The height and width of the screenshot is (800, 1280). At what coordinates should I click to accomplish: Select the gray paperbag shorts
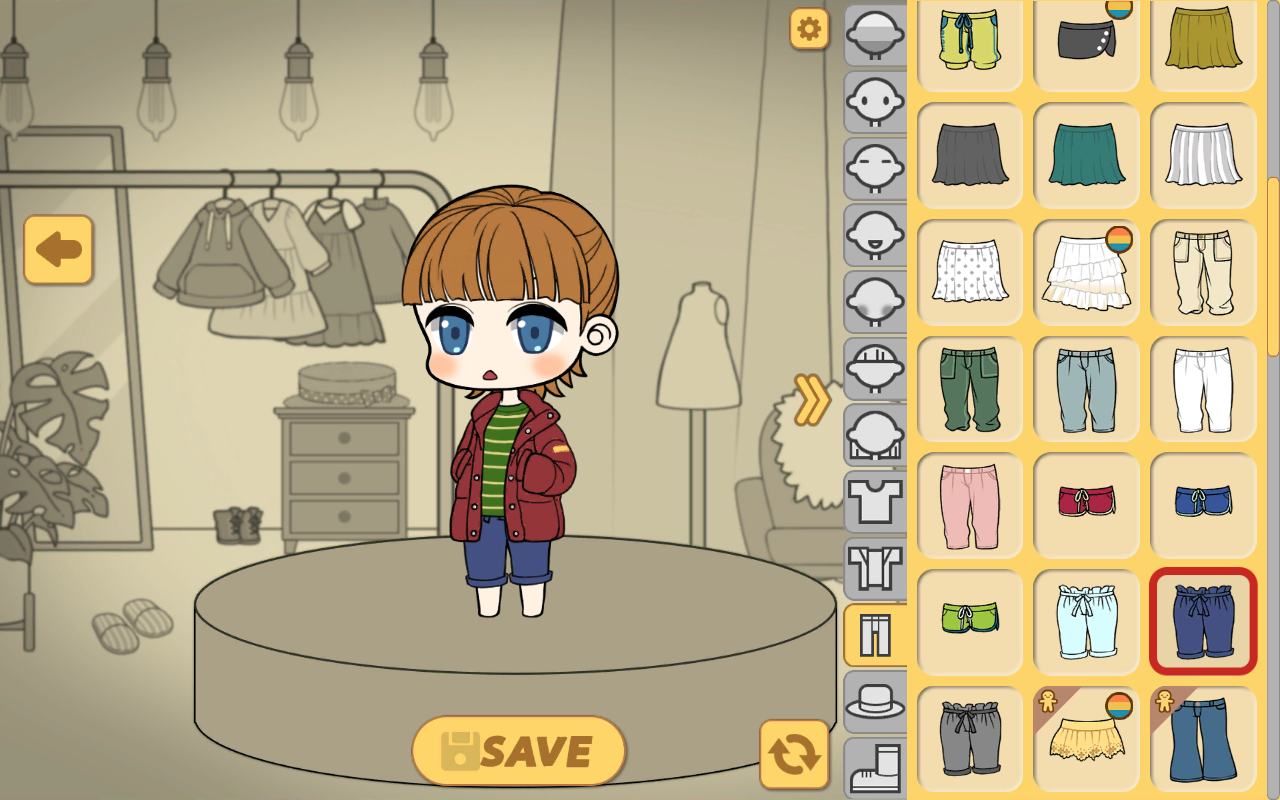click(x=970, y=739)
